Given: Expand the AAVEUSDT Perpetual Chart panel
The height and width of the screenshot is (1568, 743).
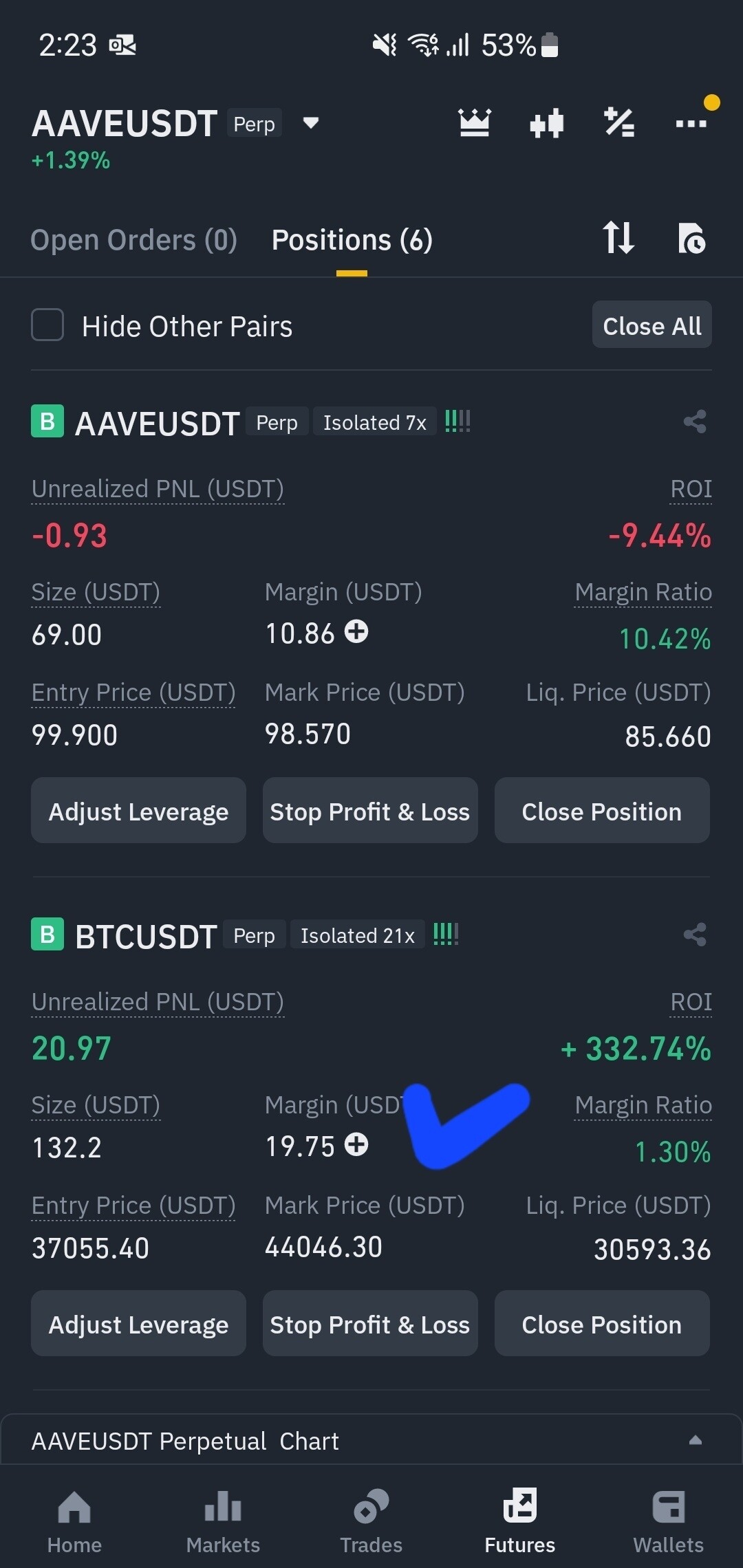Looking at the screenshot, I should [695, 1440].
